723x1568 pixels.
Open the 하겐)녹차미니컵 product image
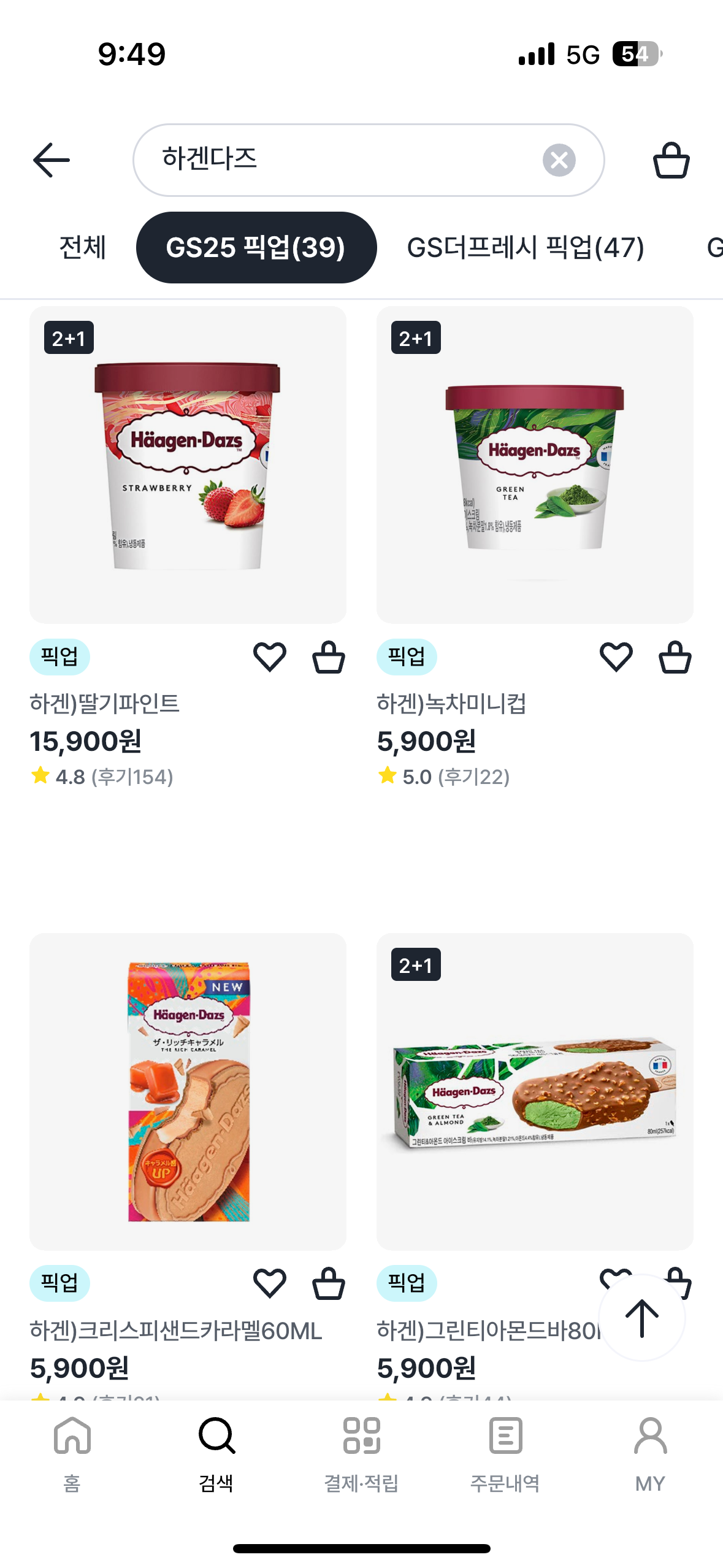click(535, 464)
